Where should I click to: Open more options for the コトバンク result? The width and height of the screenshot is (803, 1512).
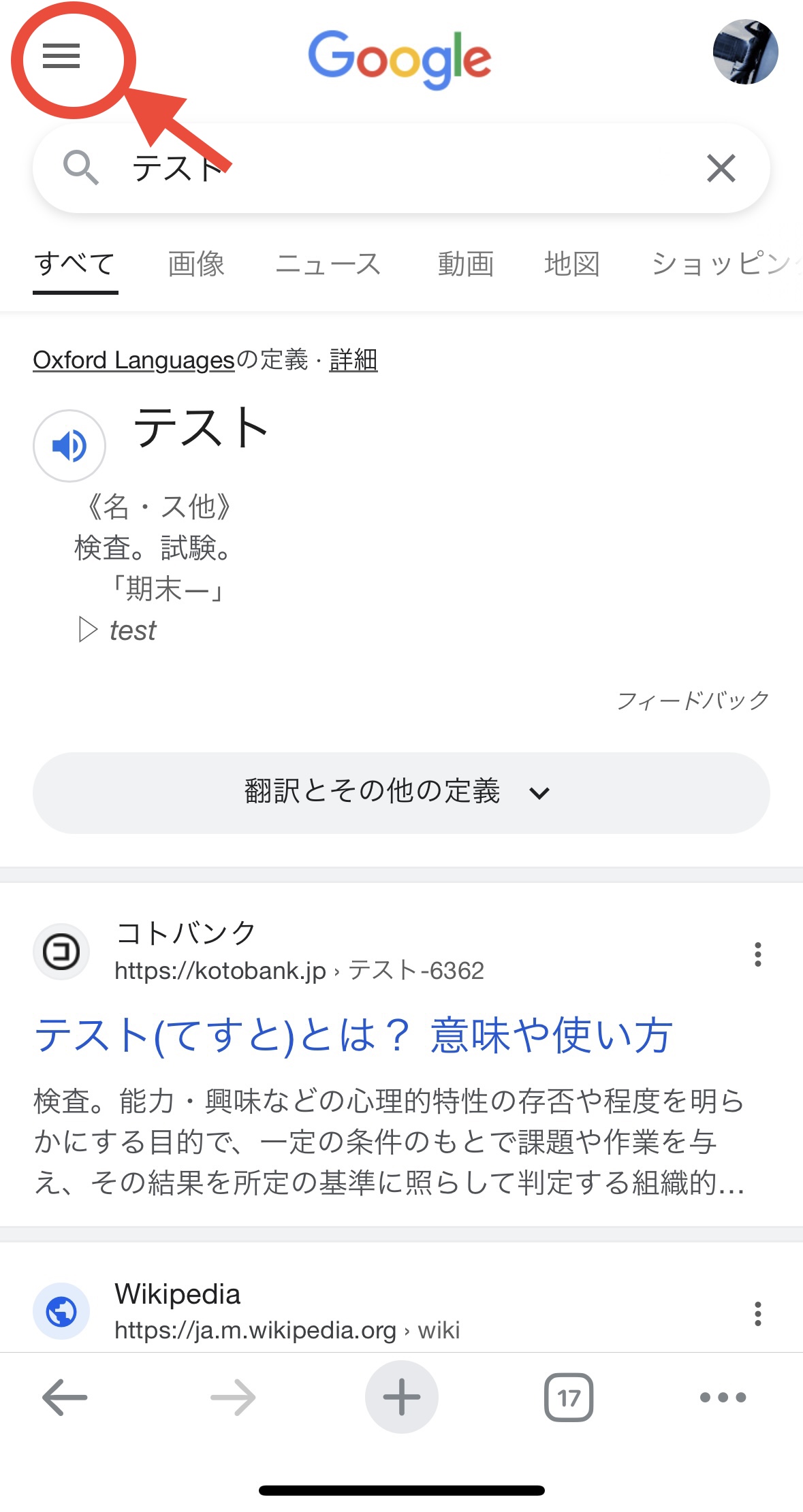pos(757,954)
